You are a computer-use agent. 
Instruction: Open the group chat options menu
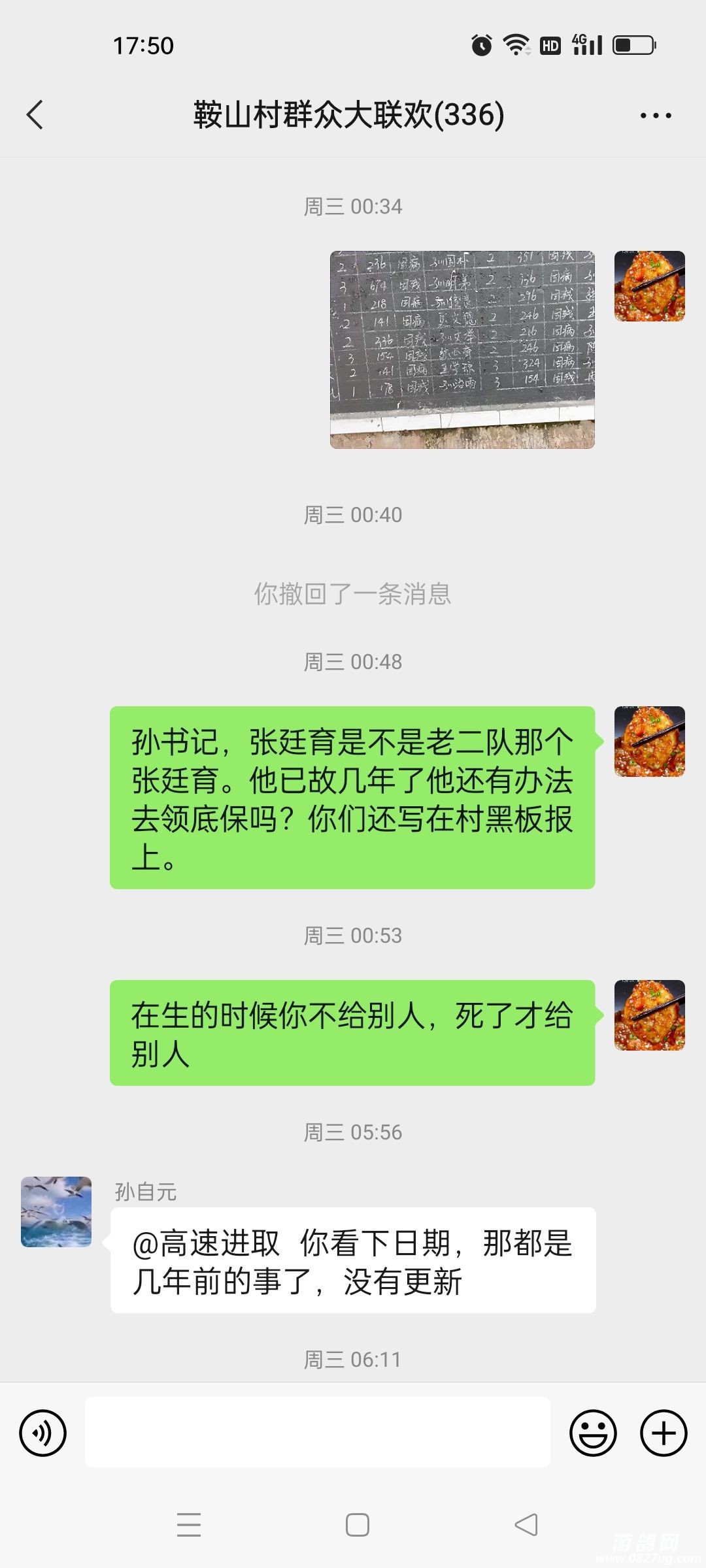click(x=655, y=116)
